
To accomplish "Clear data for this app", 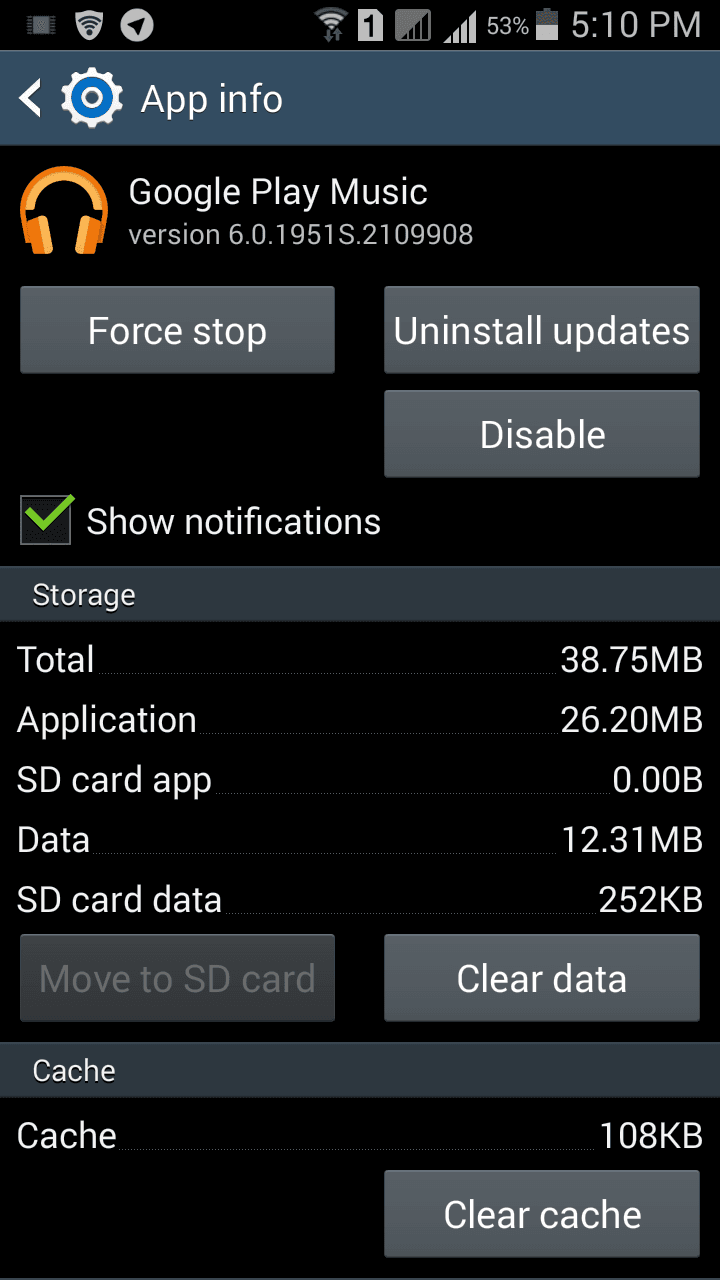I will tap(541, 979).
